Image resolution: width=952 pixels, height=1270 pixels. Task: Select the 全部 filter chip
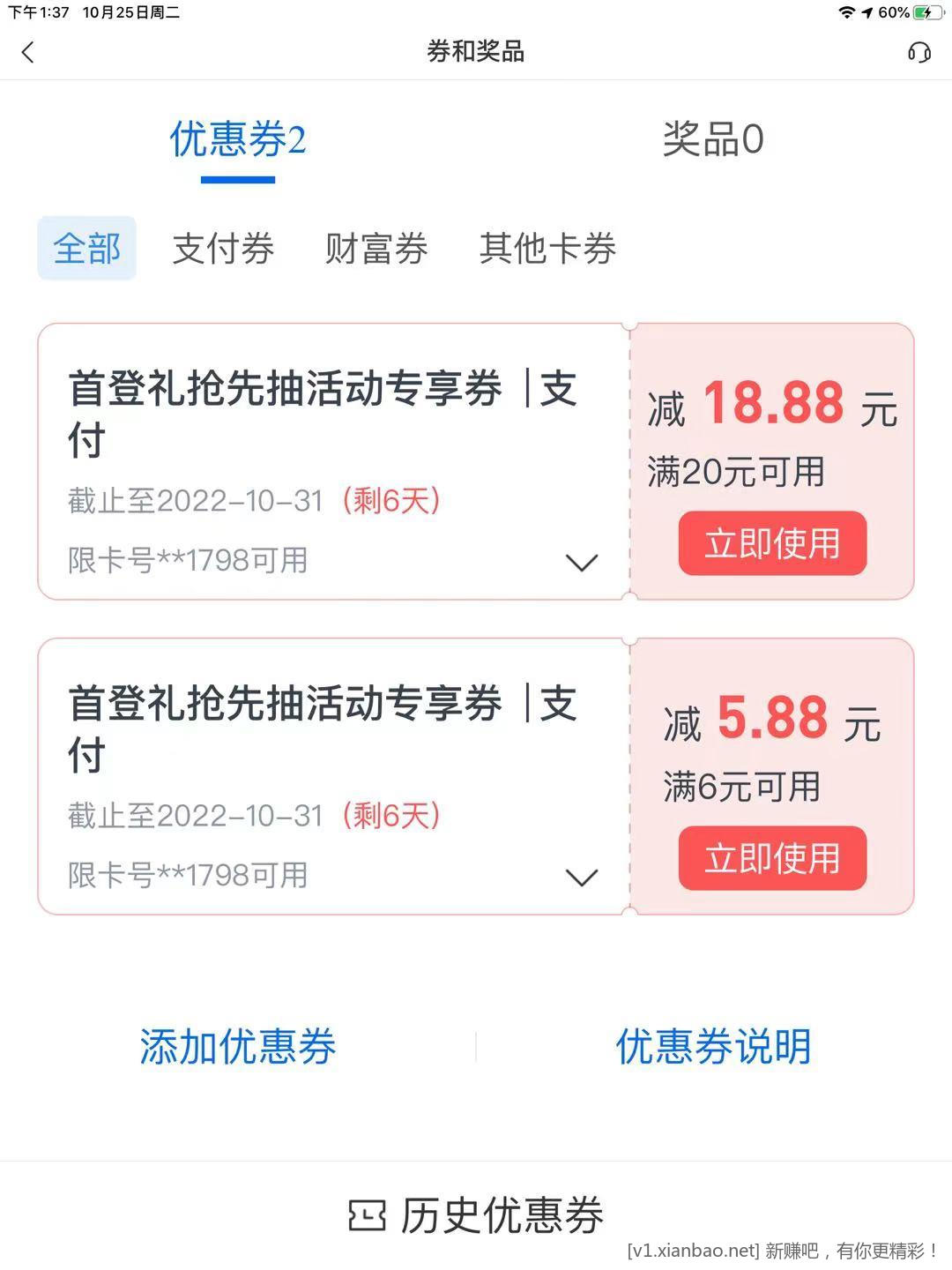click(86, 249)
